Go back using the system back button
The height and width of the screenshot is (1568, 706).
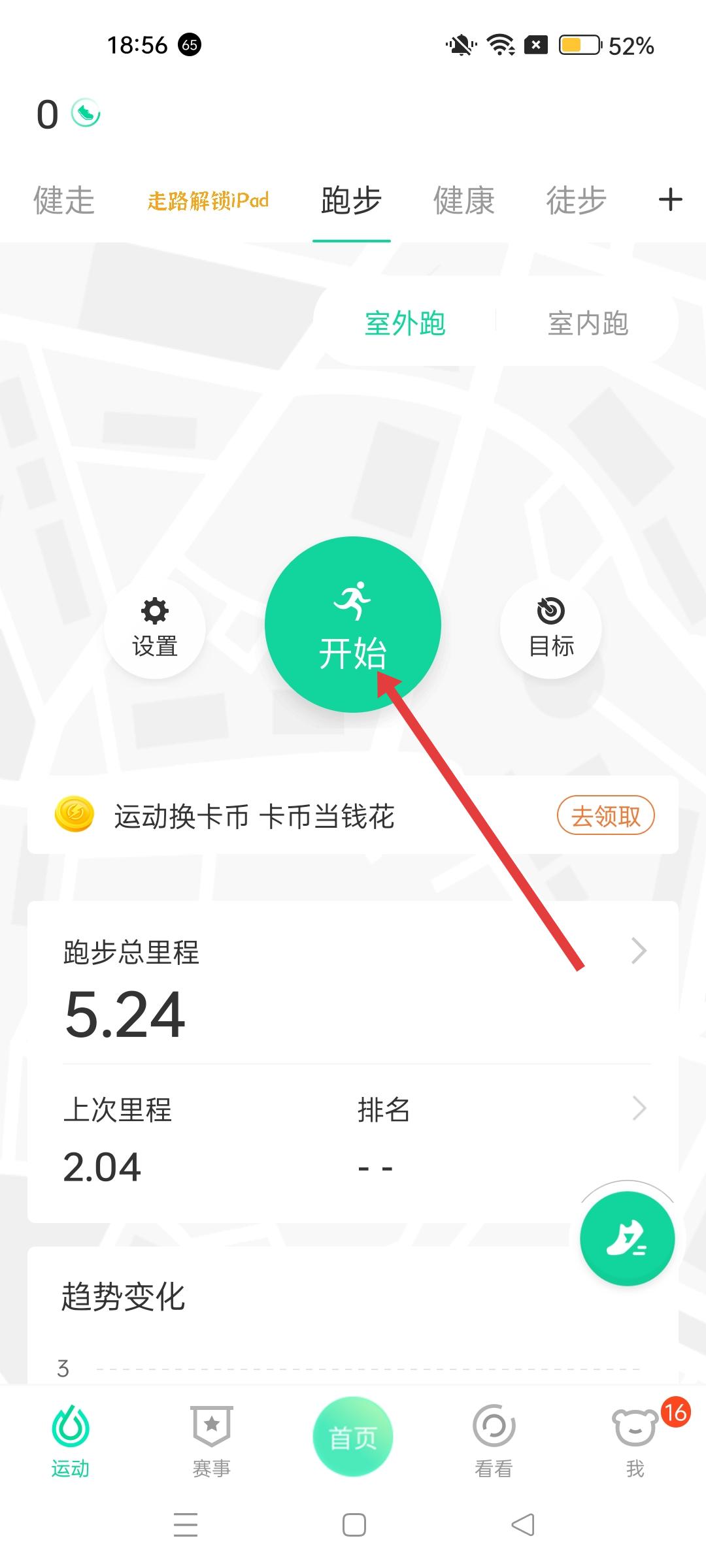[522, 1525]
